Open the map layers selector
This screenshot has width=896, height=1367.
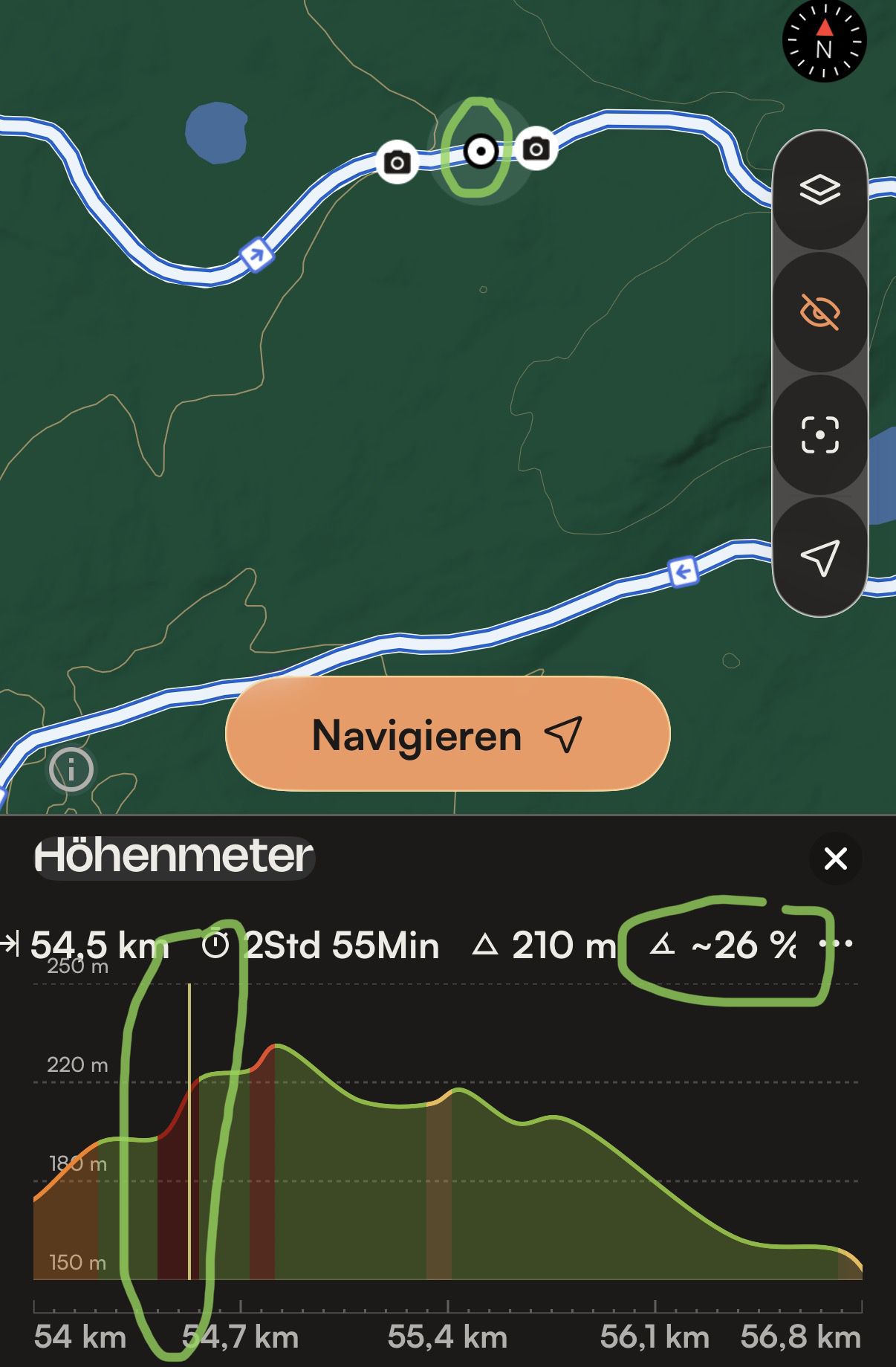click(819, 190)
